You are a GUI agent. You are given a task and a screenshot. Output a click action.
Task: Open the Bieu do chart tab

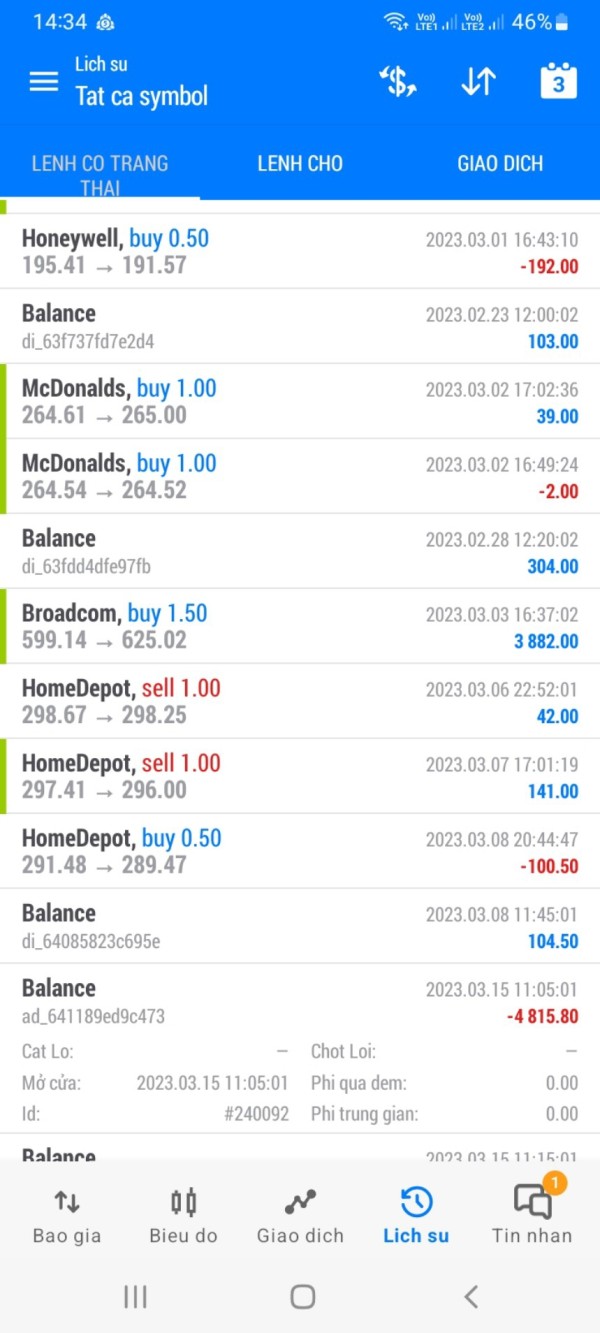[x=183, y=1216]
